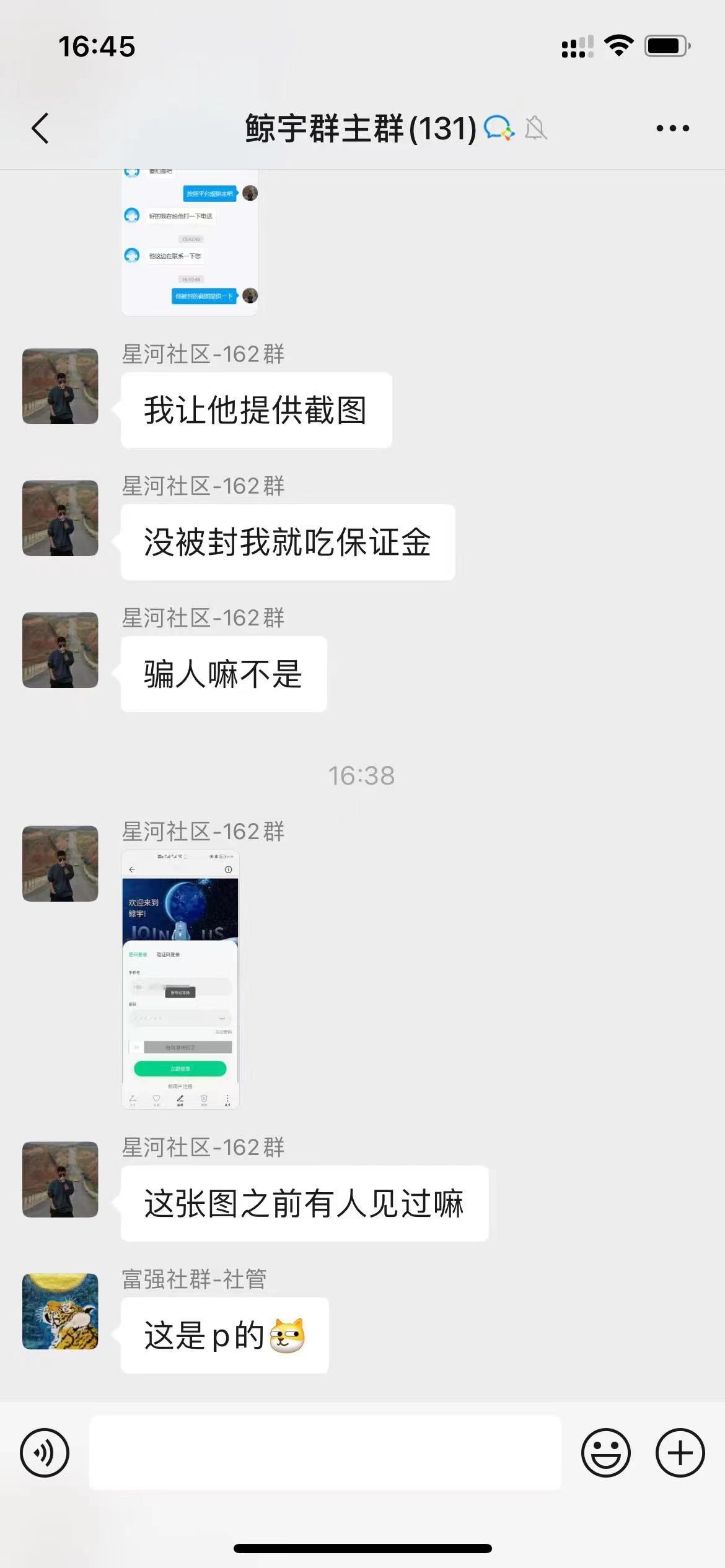Image resolution: width=725 pixels, height=1568 pixels.
Task: Open the chat info overflow menu
Action: (672, 129)
